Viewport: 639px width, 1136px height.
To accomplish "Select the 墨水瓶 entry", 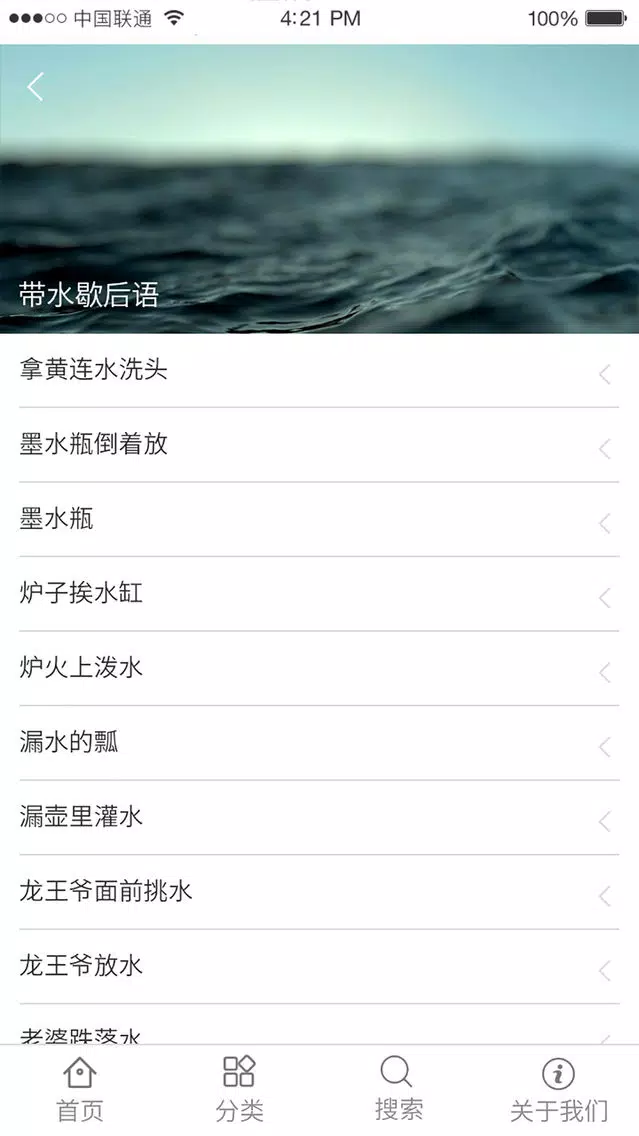I will 320,519.
